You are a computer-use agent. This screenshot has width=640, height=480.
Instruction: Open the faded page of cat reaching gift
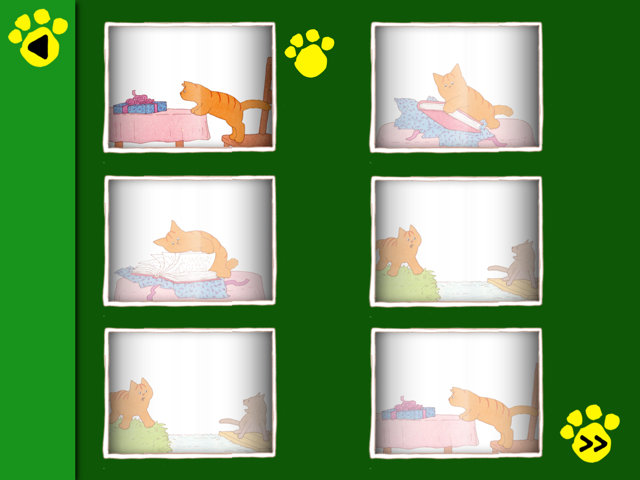[x=456, y=392]
